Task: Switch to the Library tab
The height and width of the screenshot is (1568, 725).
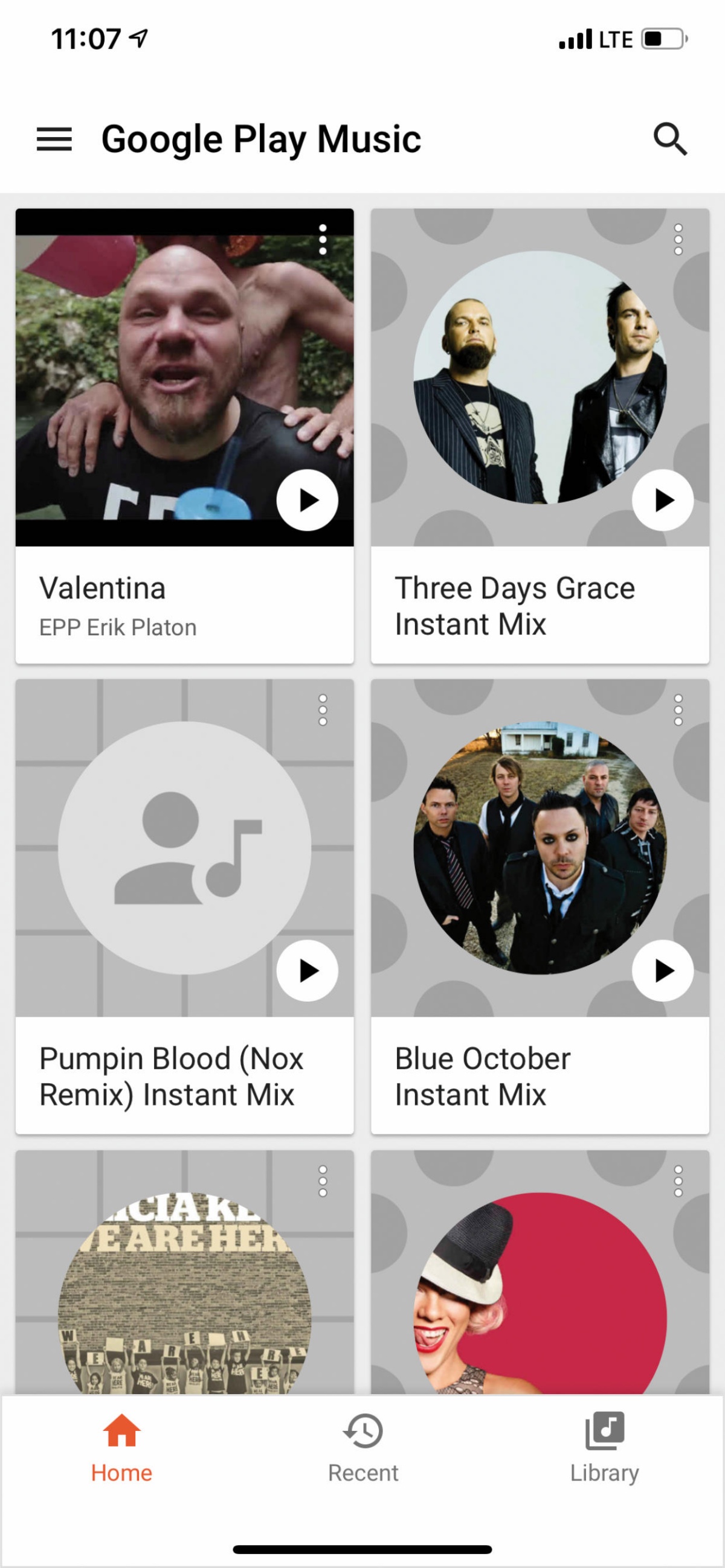Action: pos(604,1448)
